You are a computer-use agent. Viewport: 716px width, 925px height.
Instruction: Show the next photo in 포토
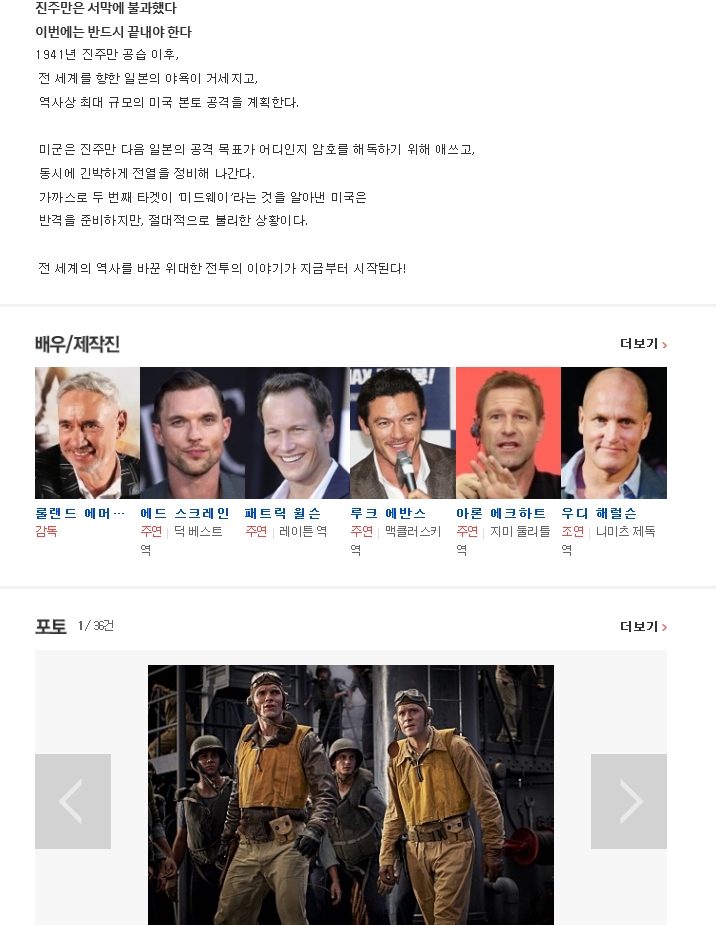click(x=628, y=801)
